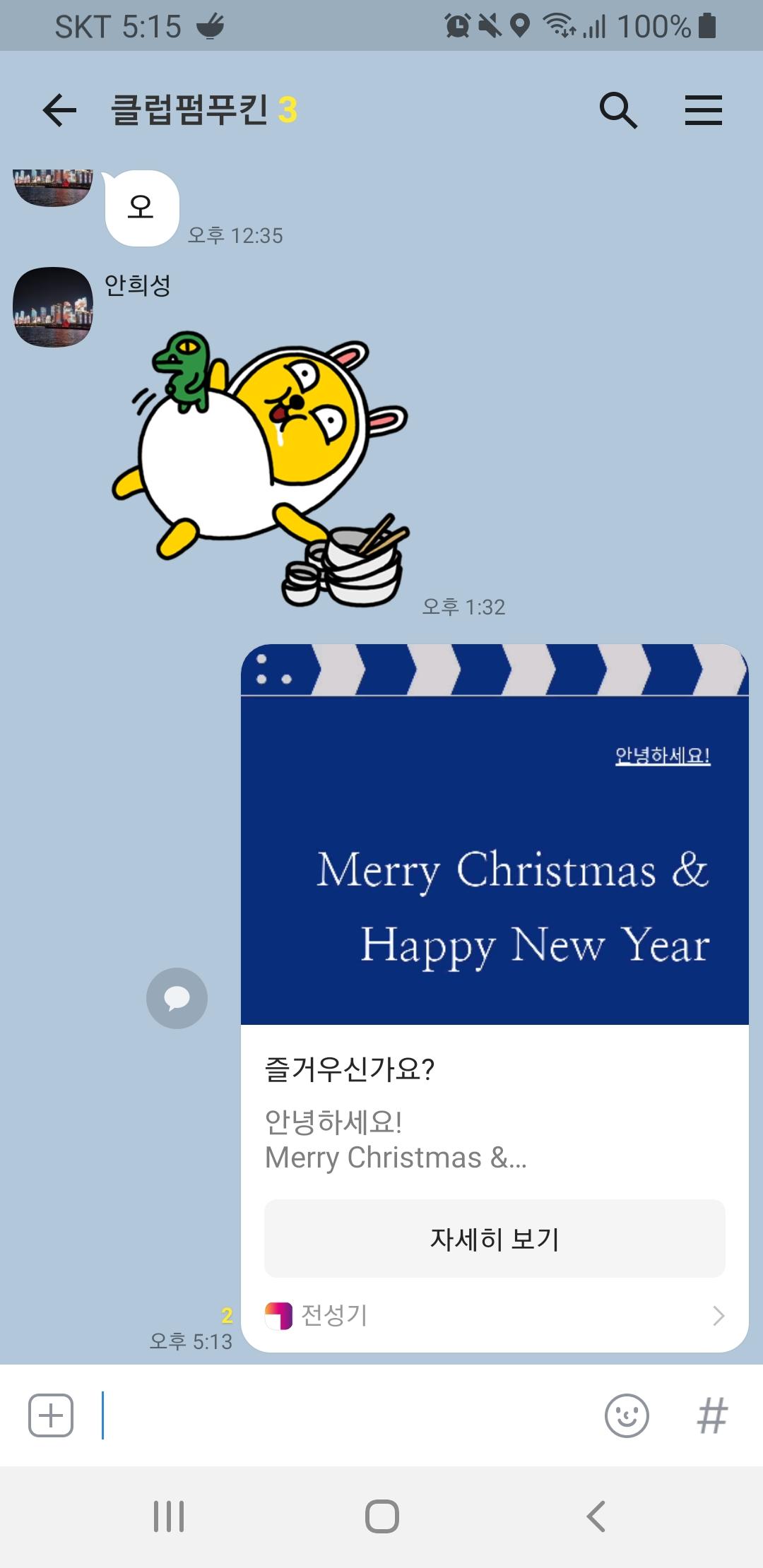Open the recent apps view
763x1568 pixels.
tap(168, 1516)
